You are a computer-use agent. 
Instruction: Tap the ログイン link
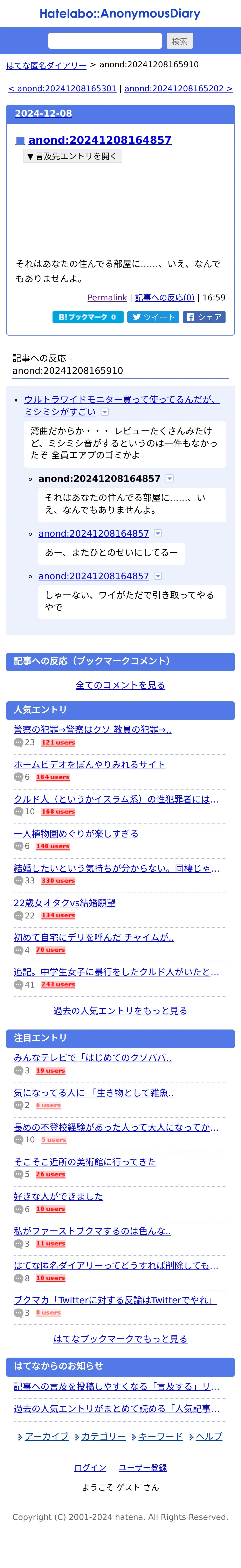[90, 1468]
